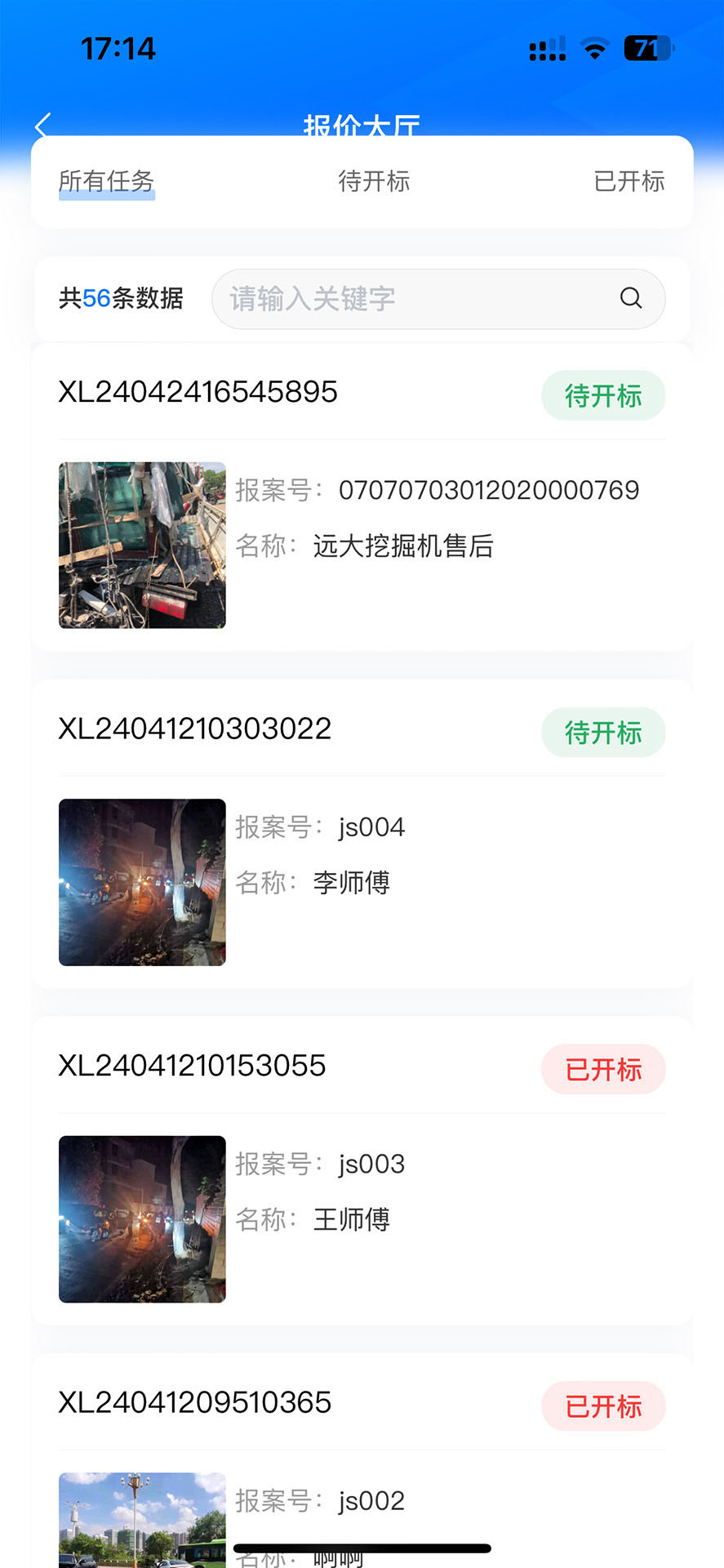Select the 所有任务 tab
The height and width of the screenshot is (1568, 724).
click(106, 181)
